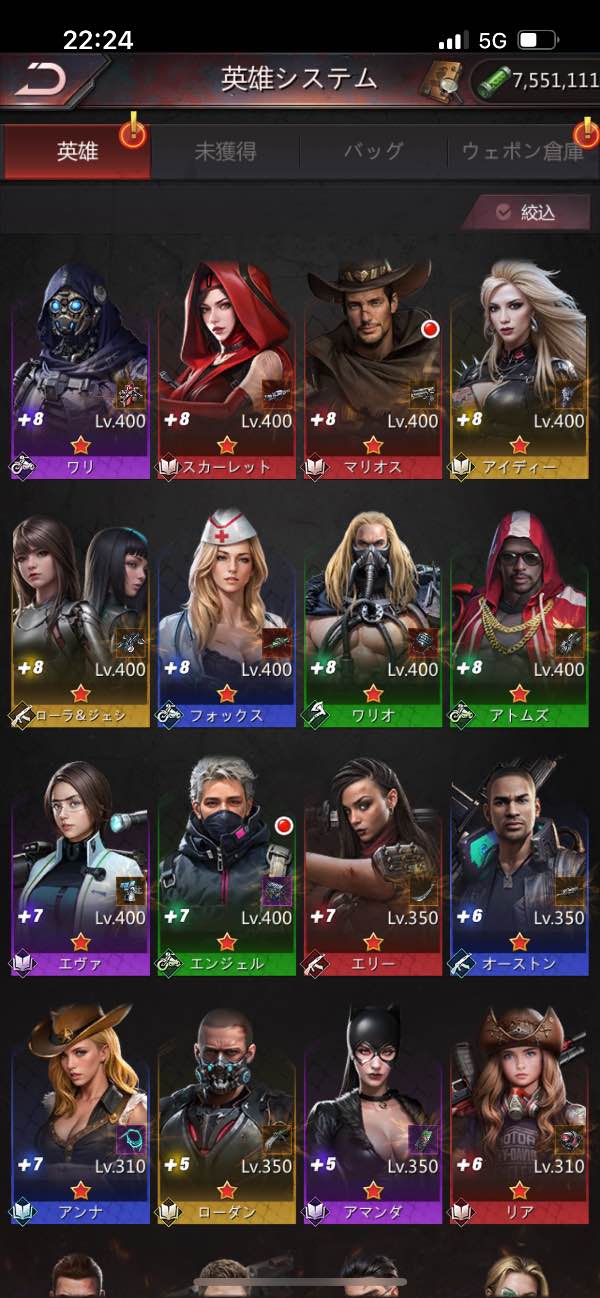Open hero card アトムズ
The width and height of the screenshot is (600, 1298).
519,618
